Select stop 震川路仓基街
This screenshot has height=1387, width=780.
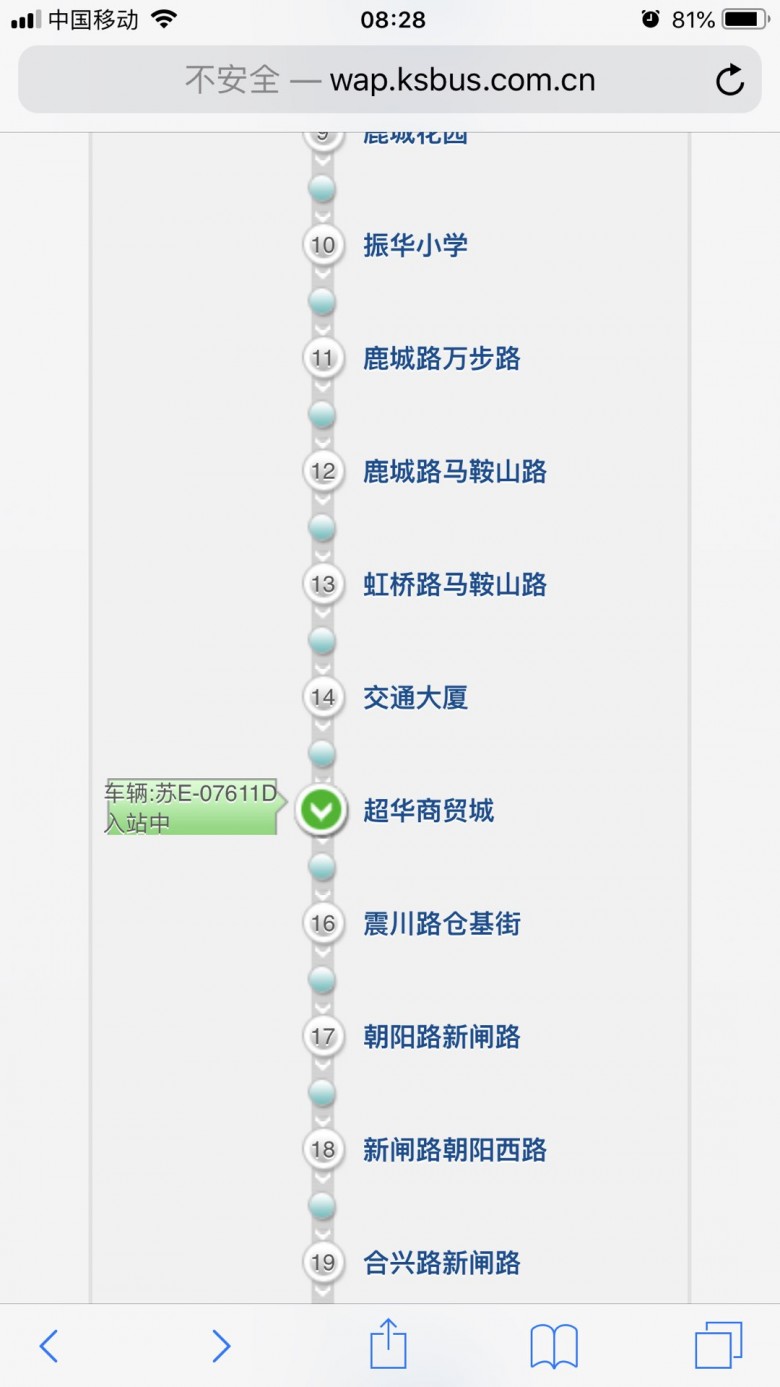pyautogui.click(x=441, y=923)
